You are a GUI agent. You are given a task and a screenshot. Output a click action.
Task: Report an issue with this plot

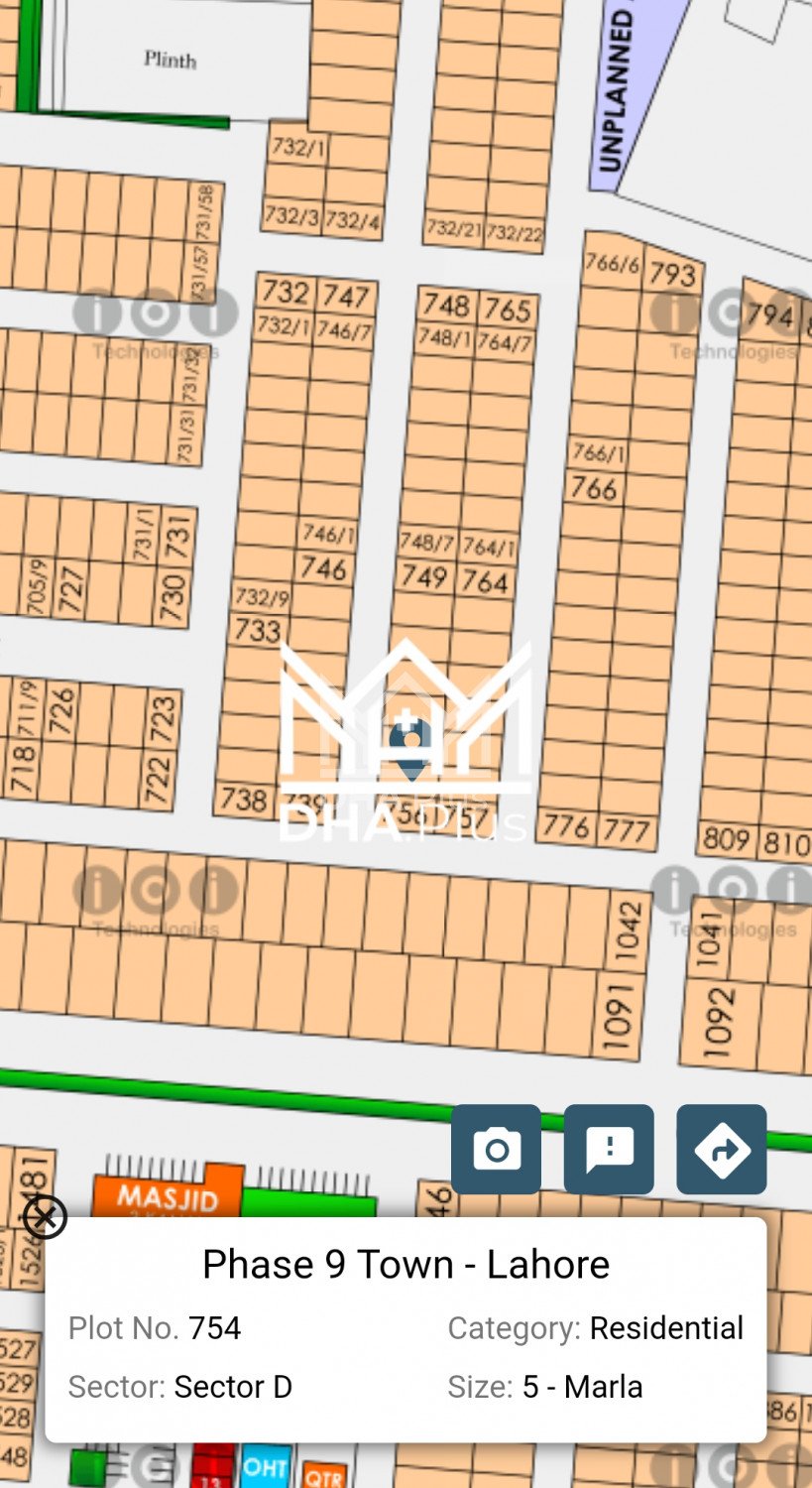(609, 1149)
